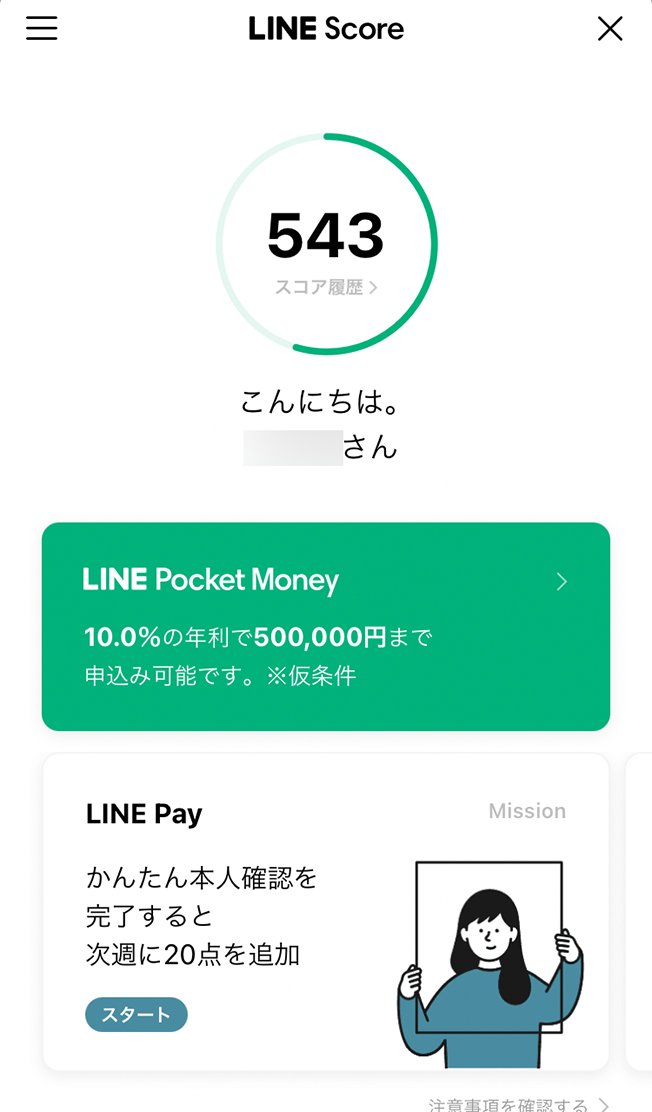Screen dimensions: 652x1112
Task: Tap the スタート button in LINE Pay mission
Action: [136, 1014]
